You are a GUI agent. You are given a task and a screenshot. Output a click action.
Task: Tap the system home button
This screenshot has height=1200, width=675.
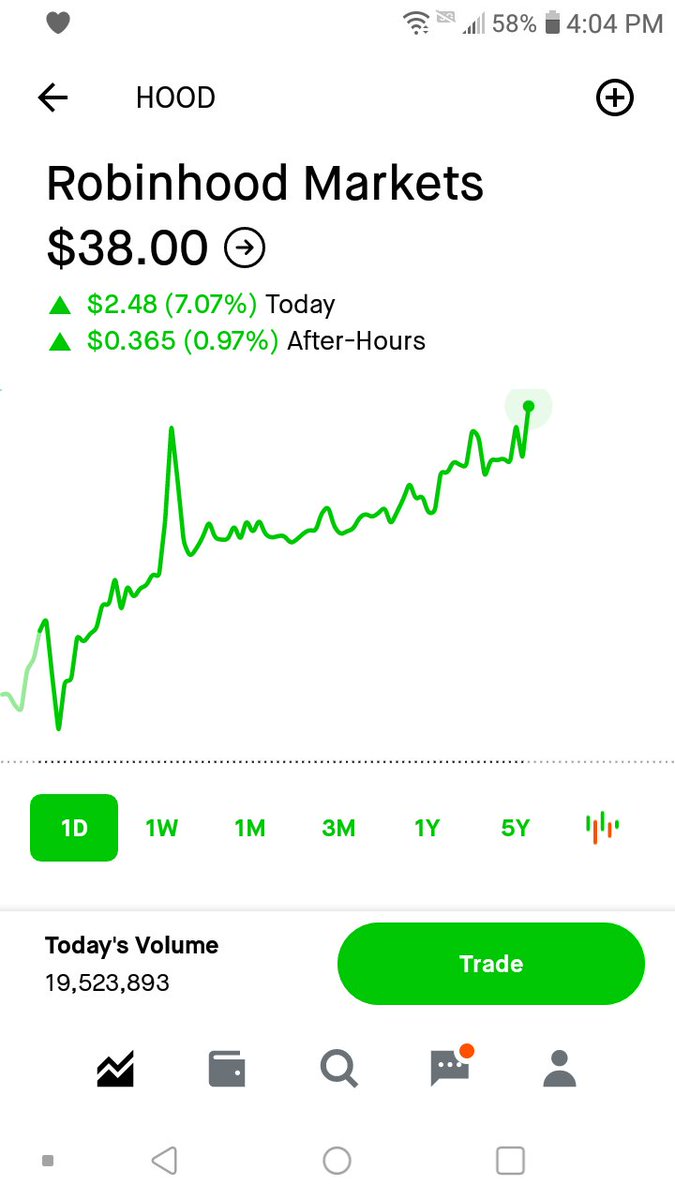[x=337, y=1161]
